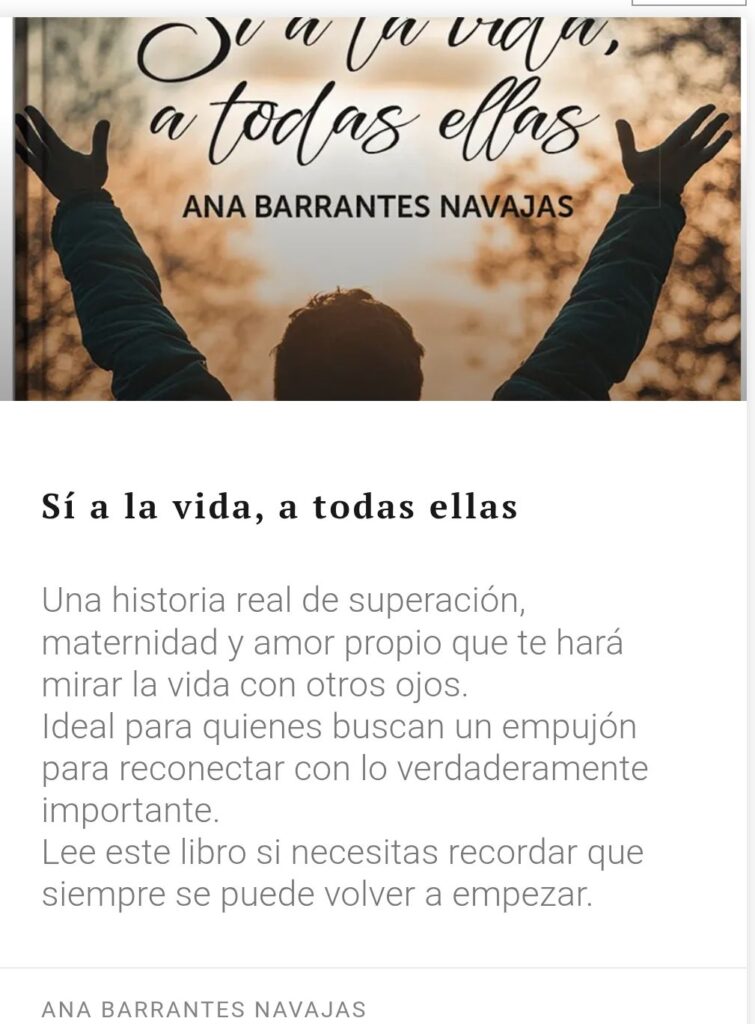
Task: Open the Ana Barrantes Navajas author link
Action: 204,1008
